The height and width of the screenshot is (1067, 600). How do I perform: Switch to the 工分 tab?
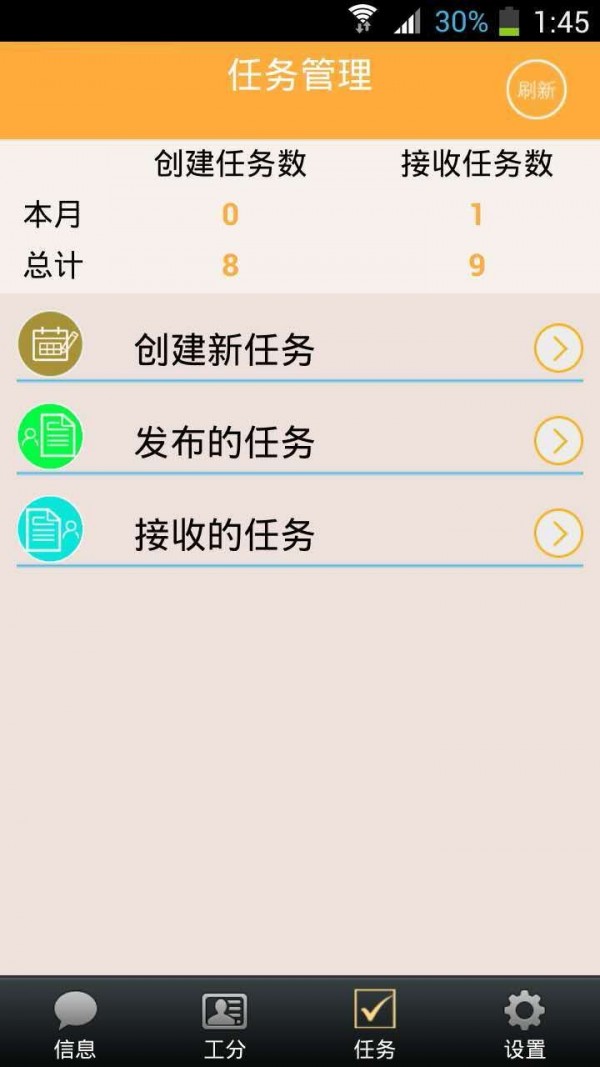224,1024
